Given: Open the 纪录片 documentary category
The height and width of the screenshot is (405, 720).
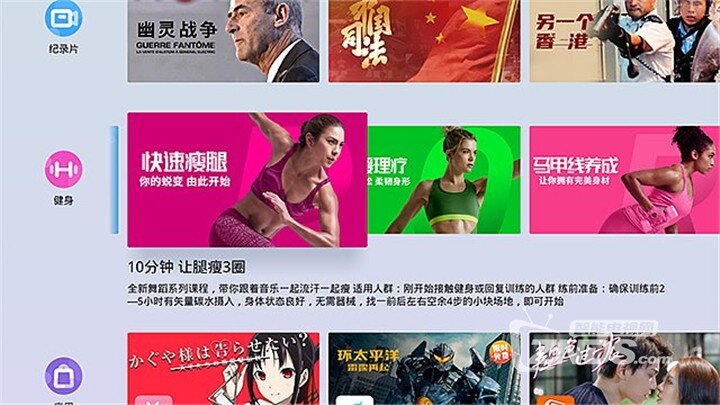Looking at the screenshot, I should point(64,20).
